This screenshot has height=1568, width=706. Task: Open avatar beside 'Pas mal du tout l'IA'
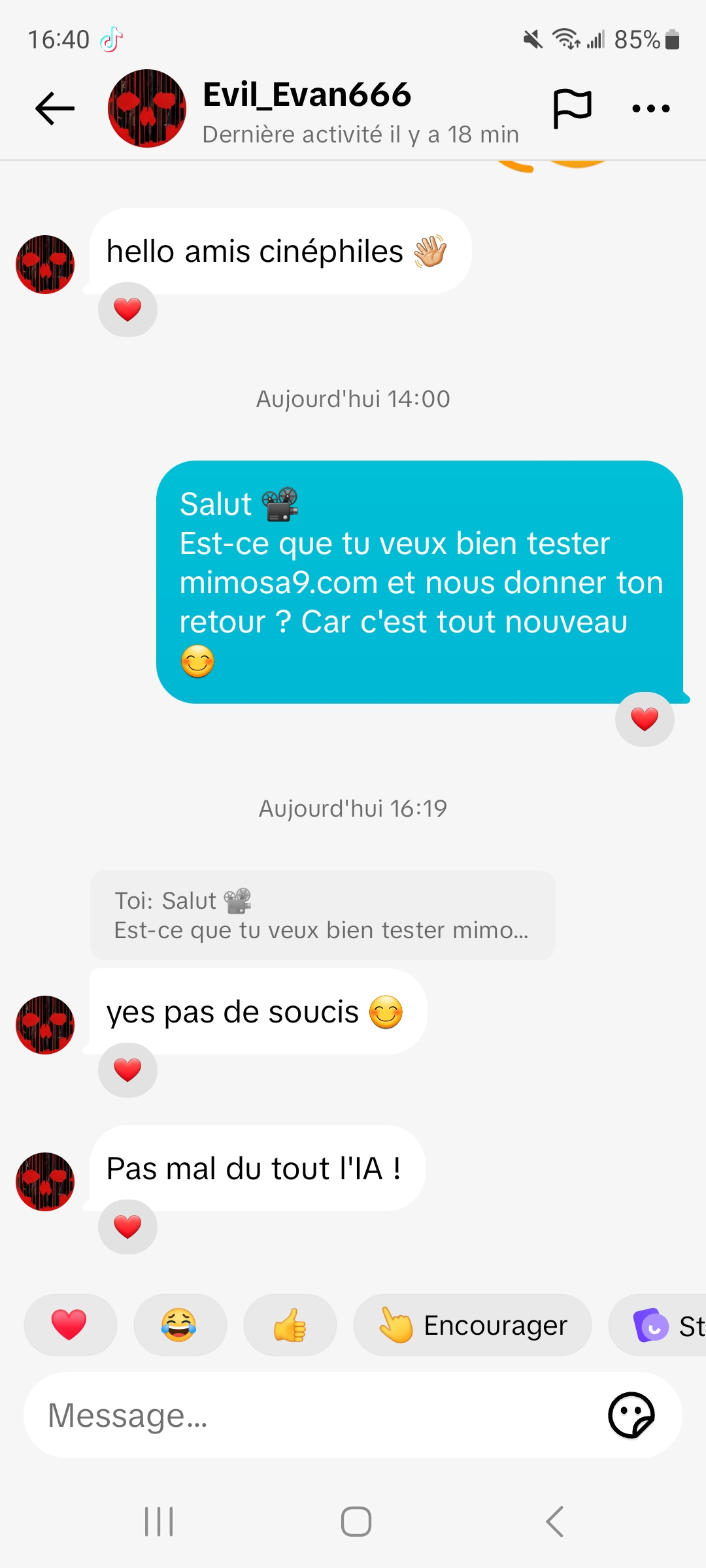[x=45, y=1181]
